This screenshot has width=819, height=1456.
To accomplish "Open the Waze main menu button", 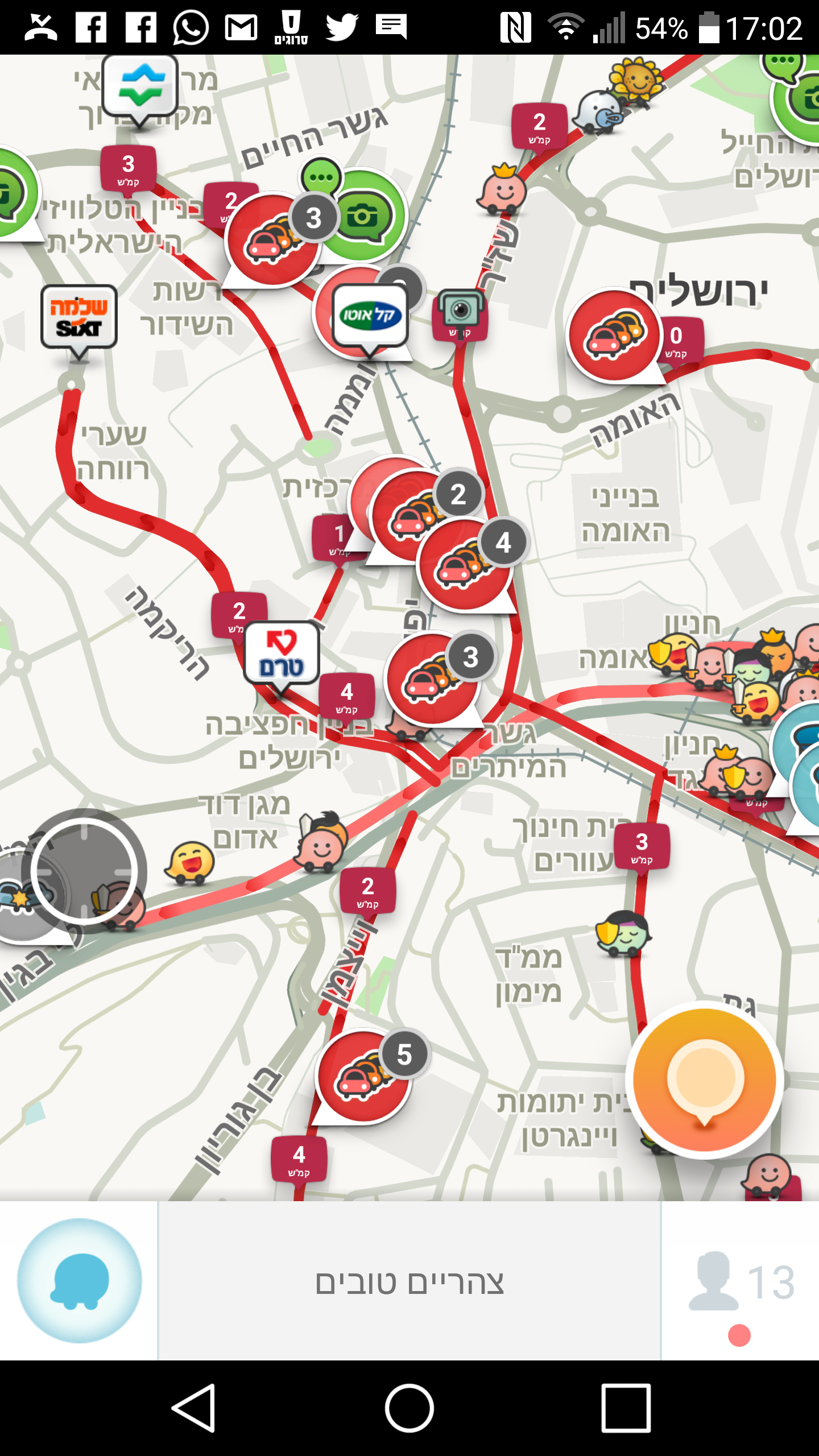I will coord(80,1281).
